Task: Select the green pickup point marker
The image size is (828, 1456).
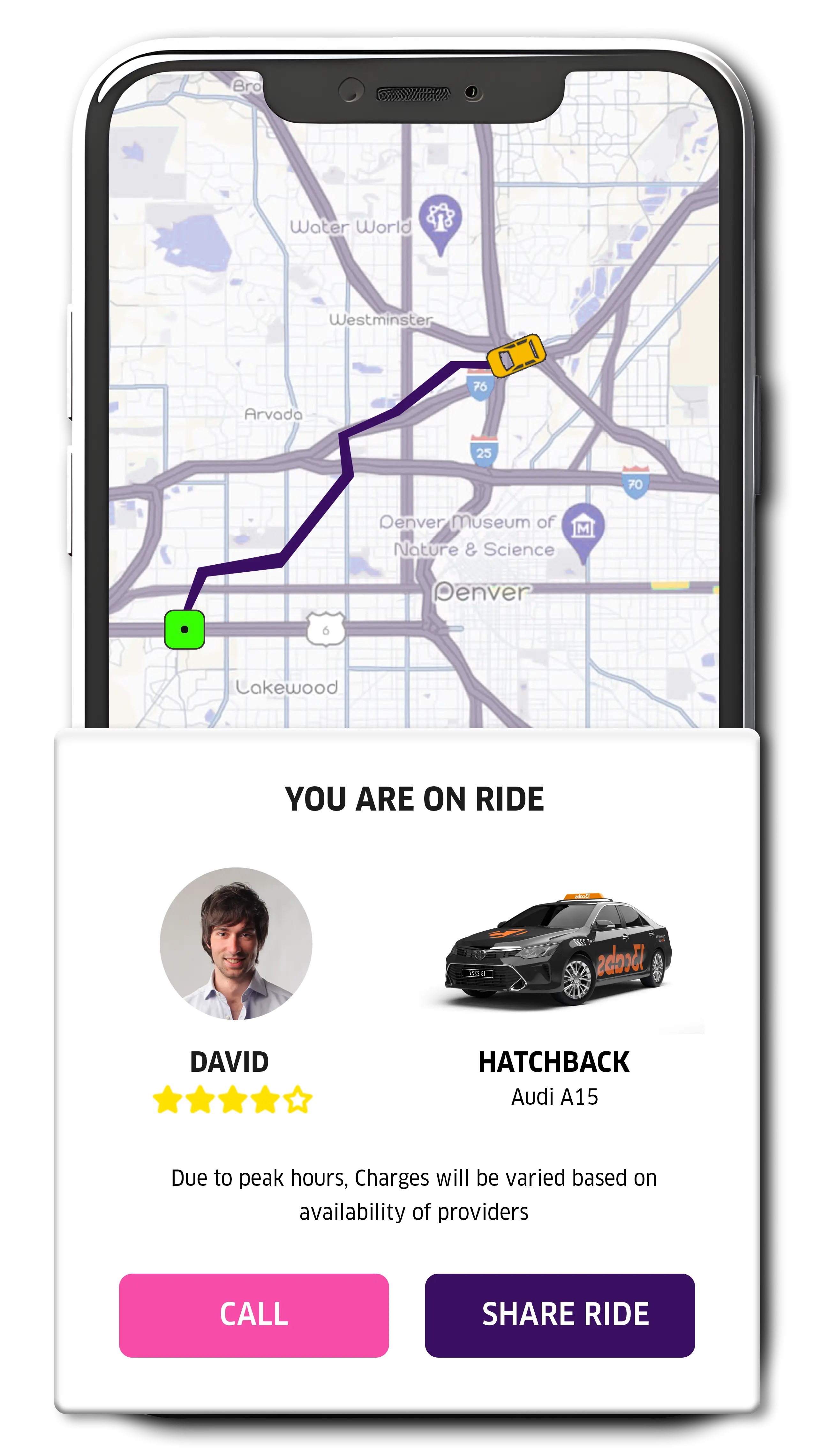Action: pos(184,629)
